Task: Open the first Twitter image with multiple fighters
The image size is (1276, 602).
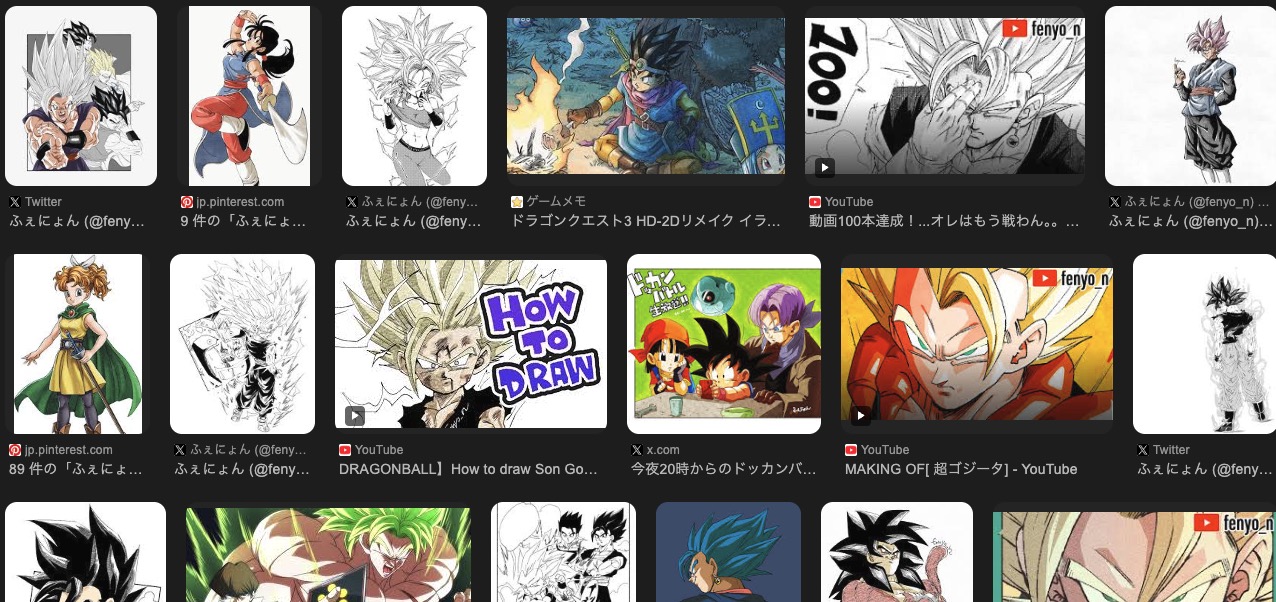Action: (81, 96)
